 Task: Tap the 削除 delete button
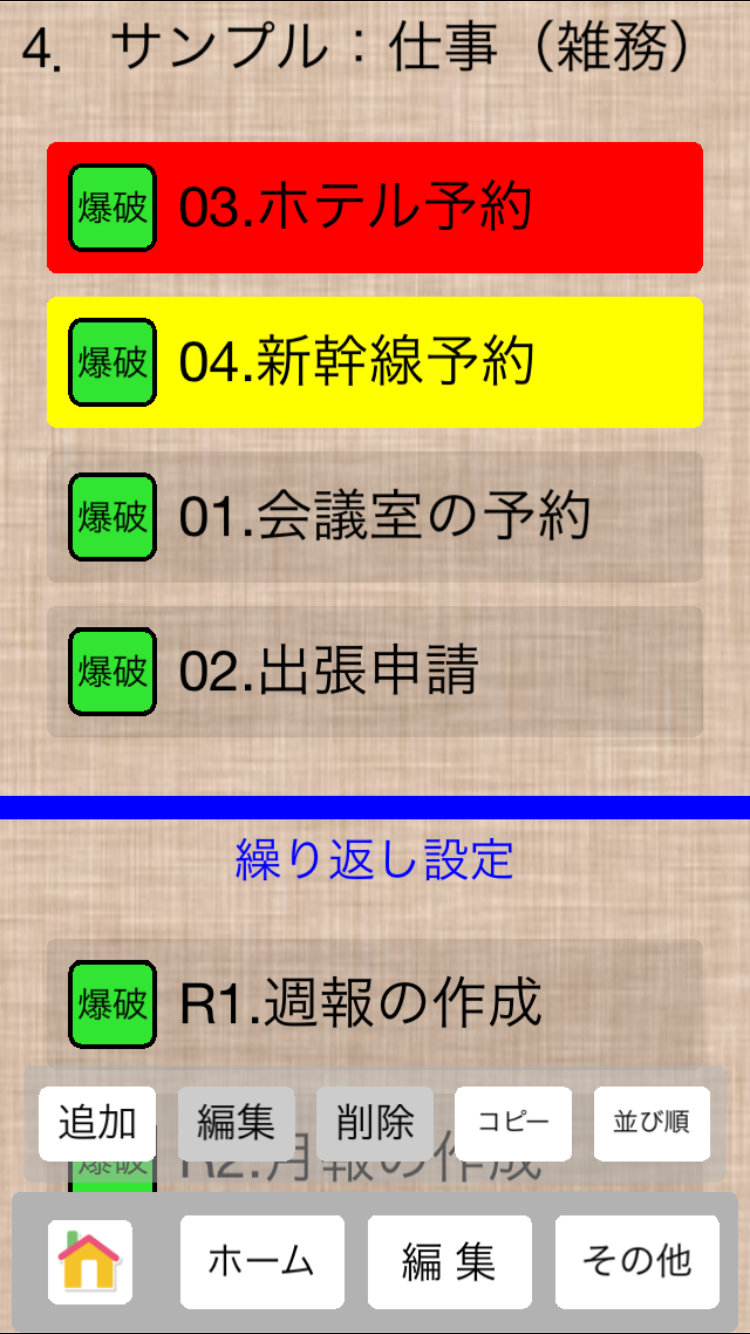pos(375,1123)
